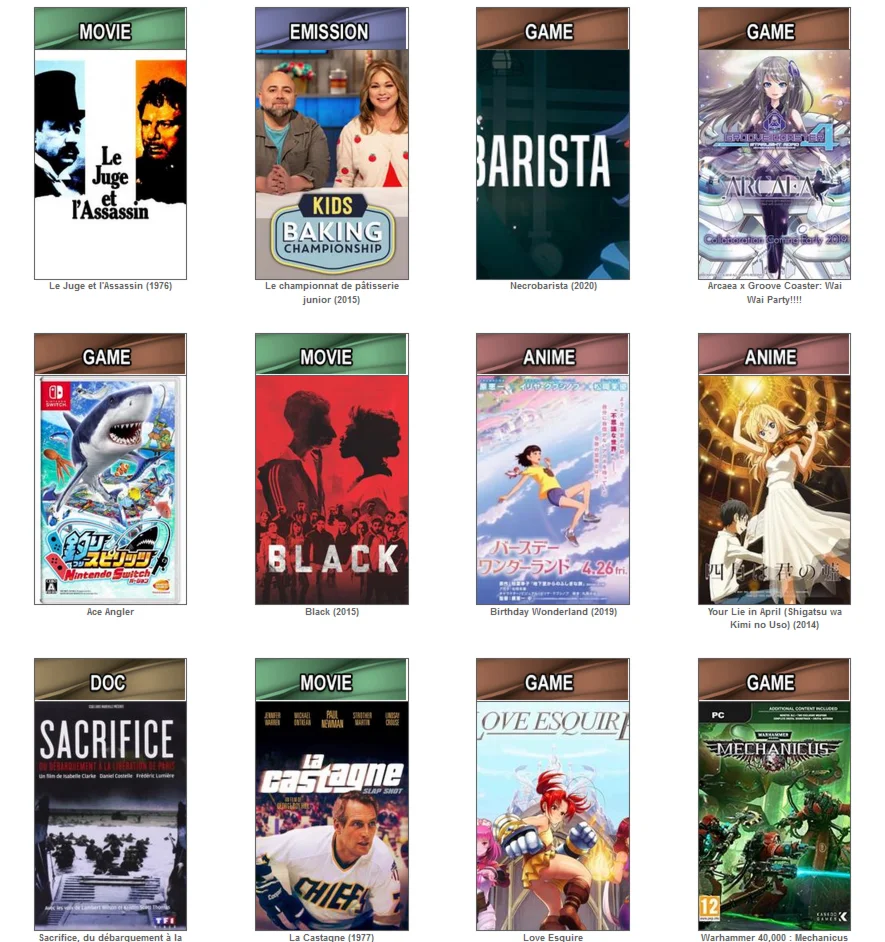Select the Love Esquire game card
Viewport: 885px width, 942px height.
(x=552, y=814)
